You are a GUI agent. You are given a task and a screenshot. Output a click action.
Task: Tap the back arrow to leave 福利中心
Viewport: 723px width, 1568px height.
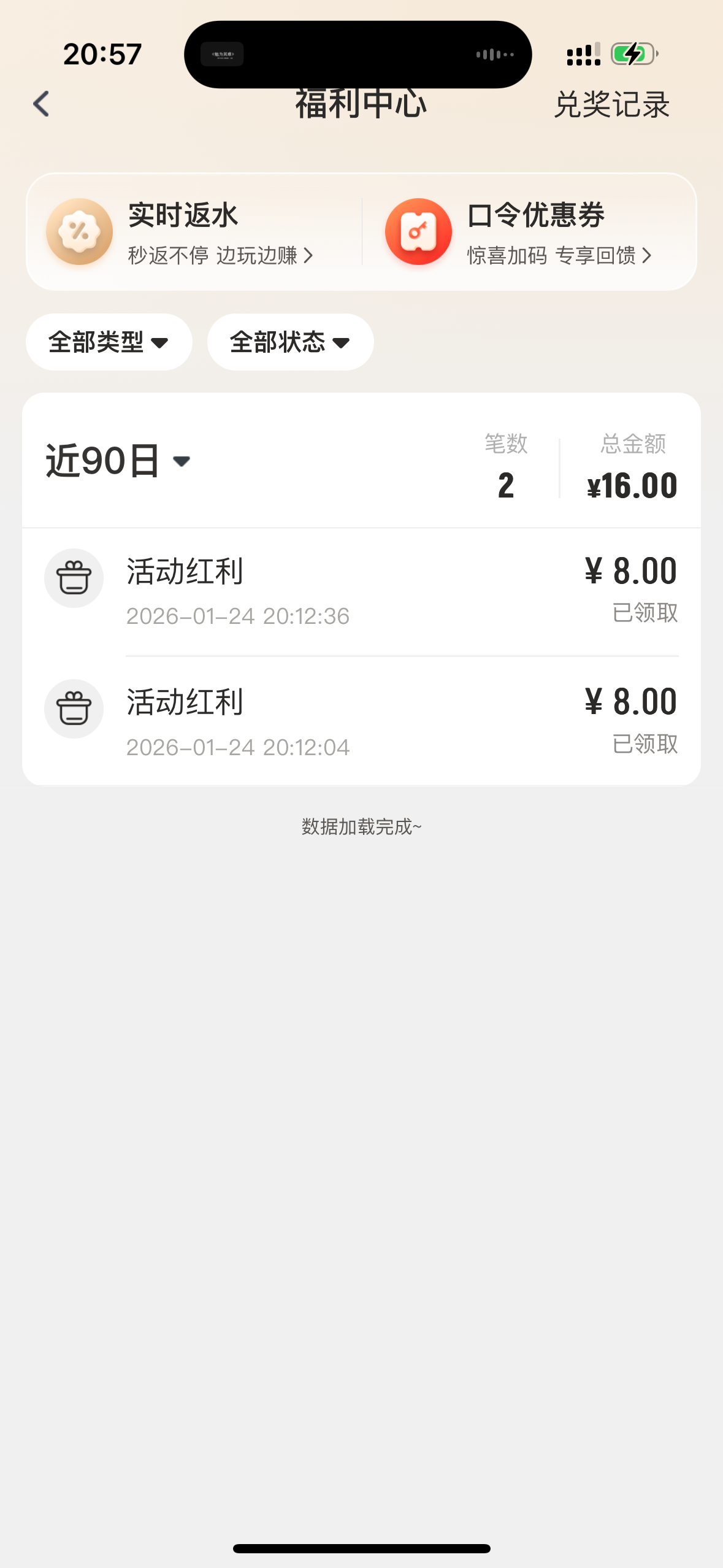[40, 103]
